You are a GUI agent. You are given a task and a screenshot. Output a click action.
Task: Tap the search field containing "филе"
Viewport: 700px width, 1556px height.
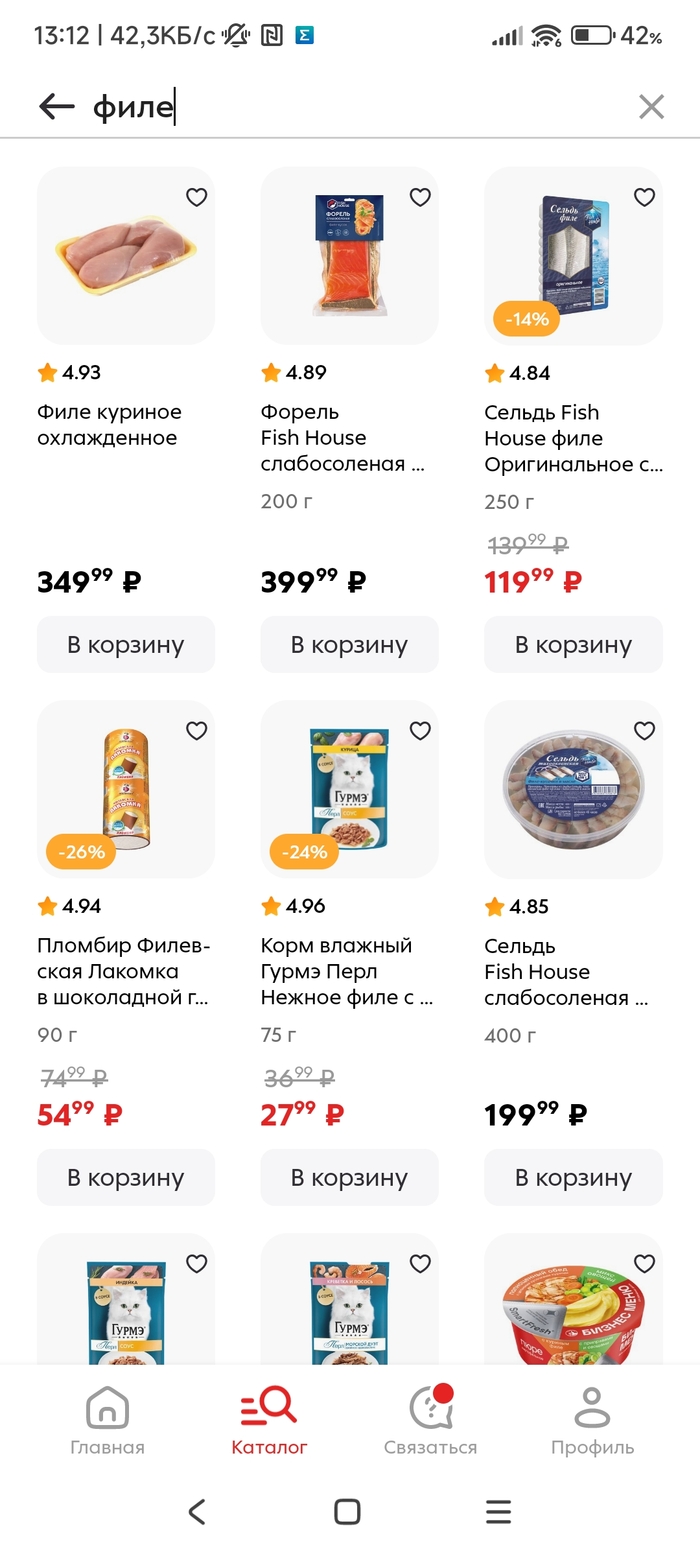coord(350,107)
